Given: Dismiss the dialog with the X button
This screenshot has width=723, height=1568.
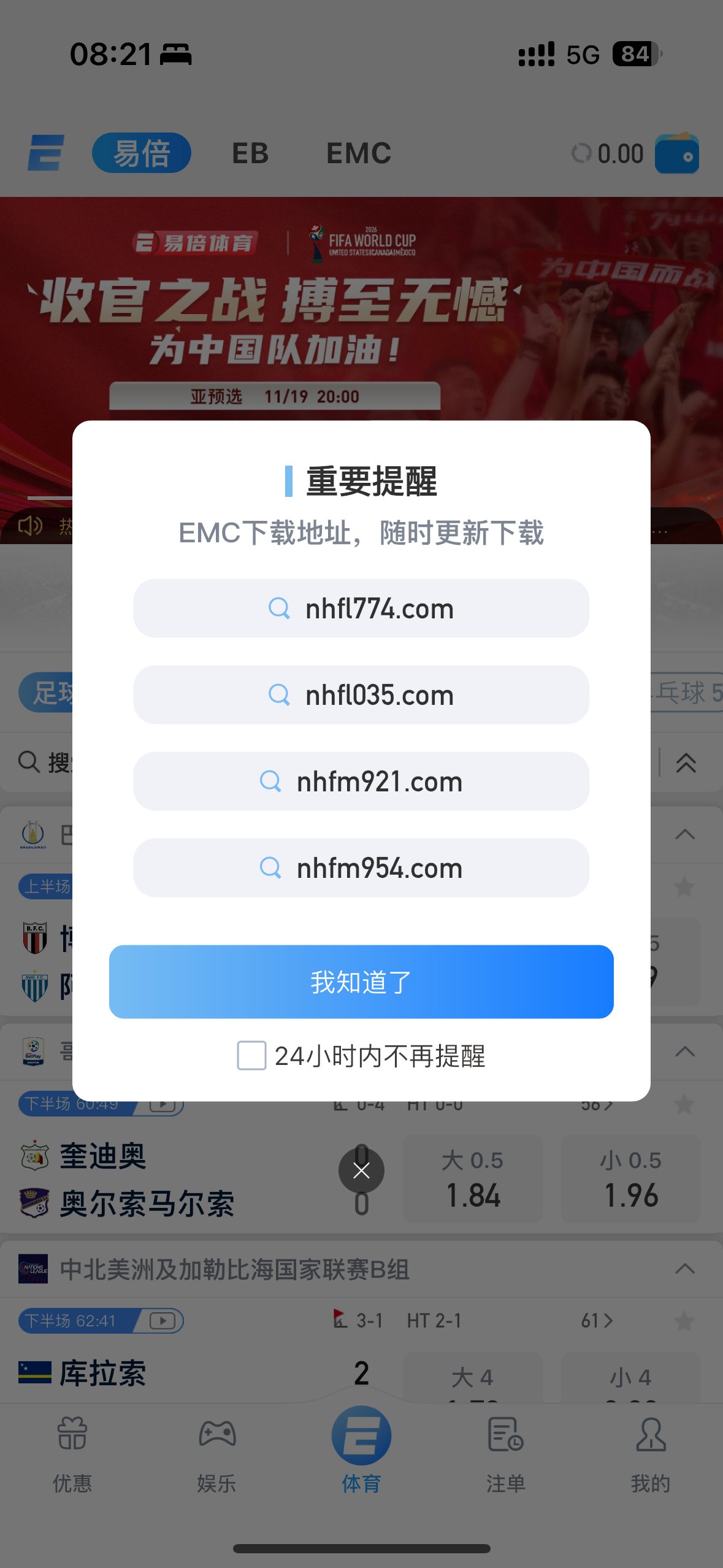Looking at the screenshot, I should [361, 1170].
